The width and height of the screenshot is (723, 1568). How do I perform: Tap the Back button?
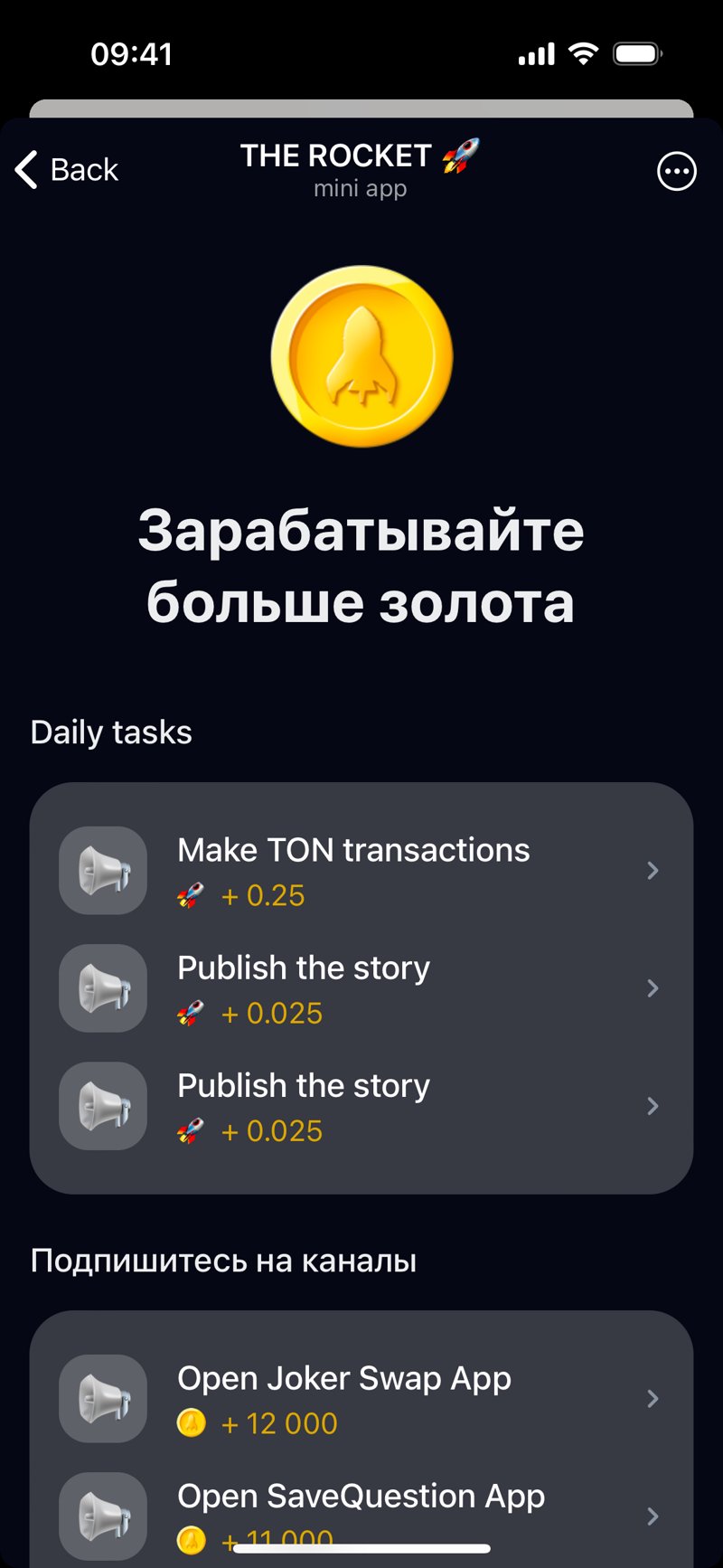pyautogui.click(x=66, y=170)
